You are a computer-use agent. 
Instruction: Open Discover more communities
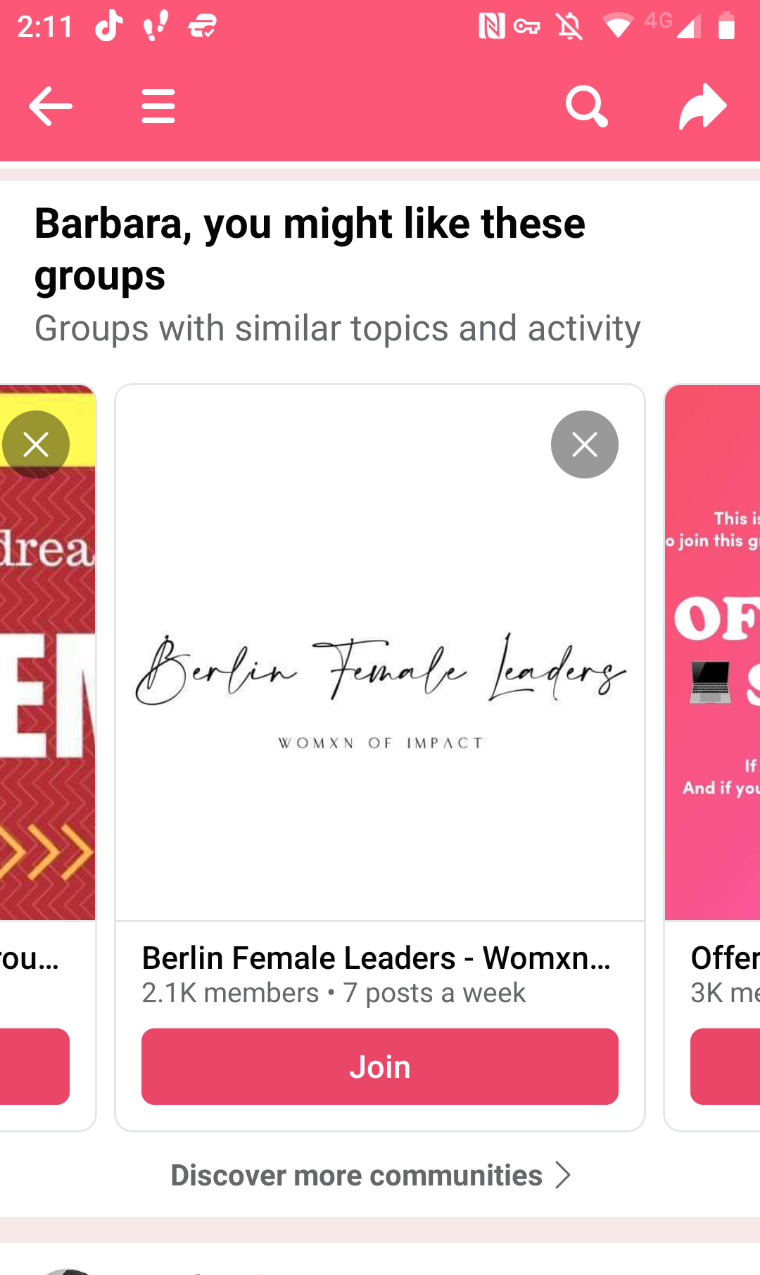(370, 1175)
